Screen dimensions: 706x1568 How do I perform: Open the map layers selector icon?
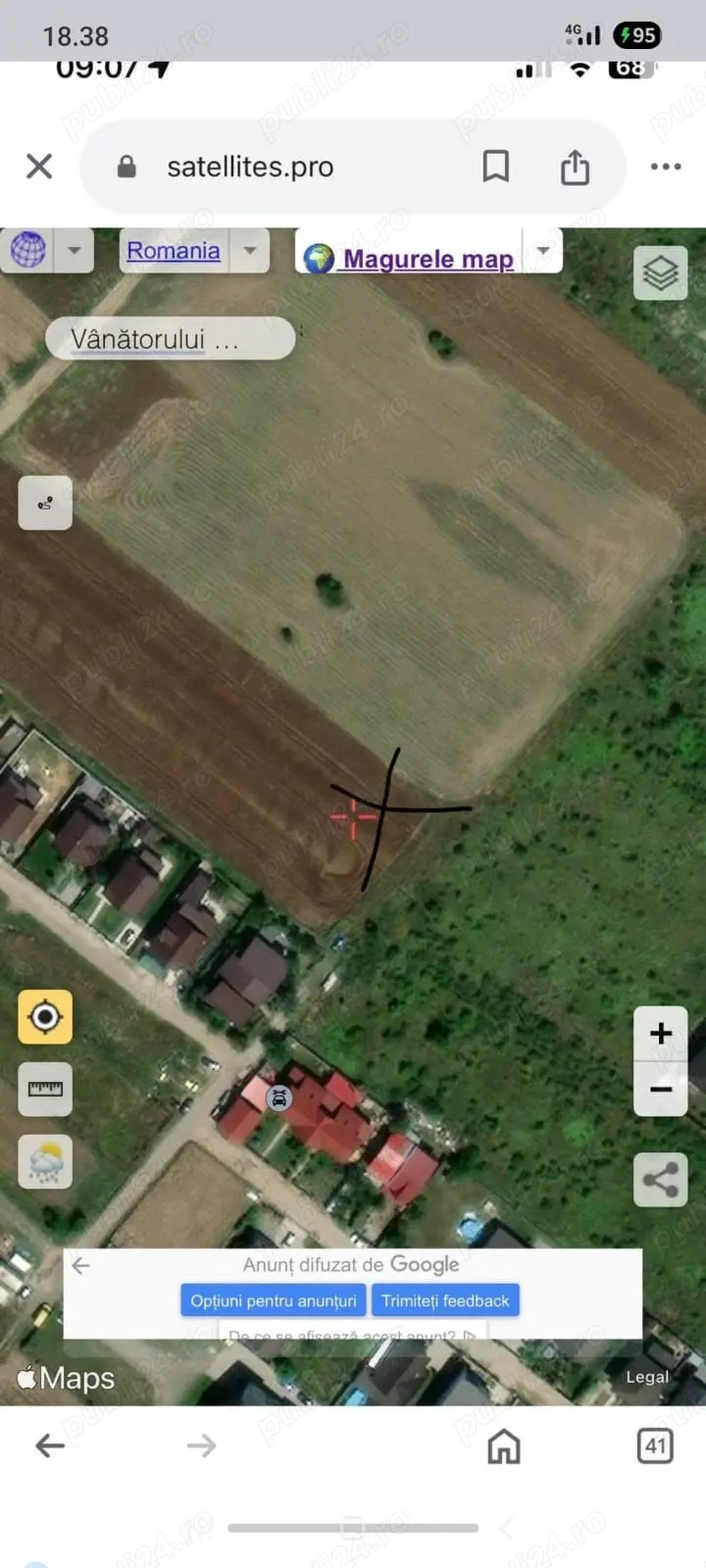(661, 271)
